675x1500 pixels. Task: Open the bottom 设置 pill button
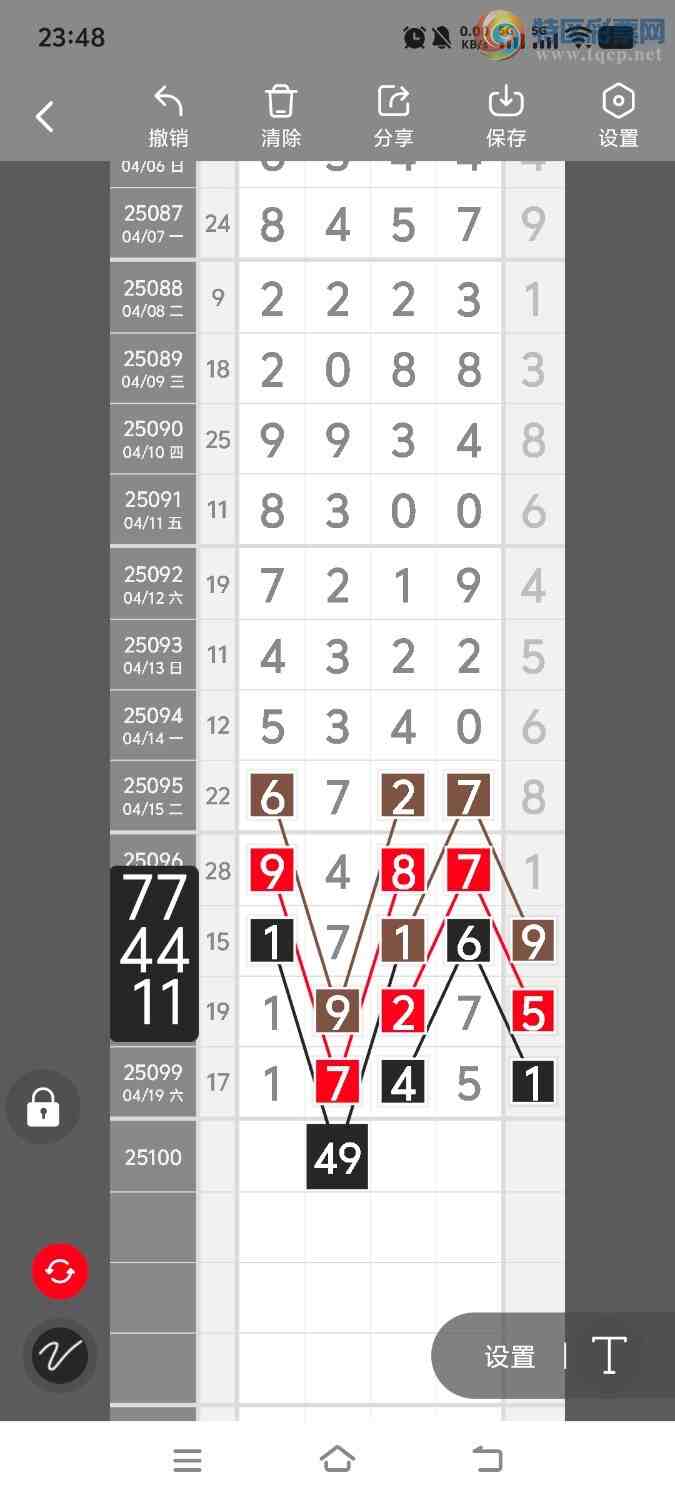click(510, 1357)
